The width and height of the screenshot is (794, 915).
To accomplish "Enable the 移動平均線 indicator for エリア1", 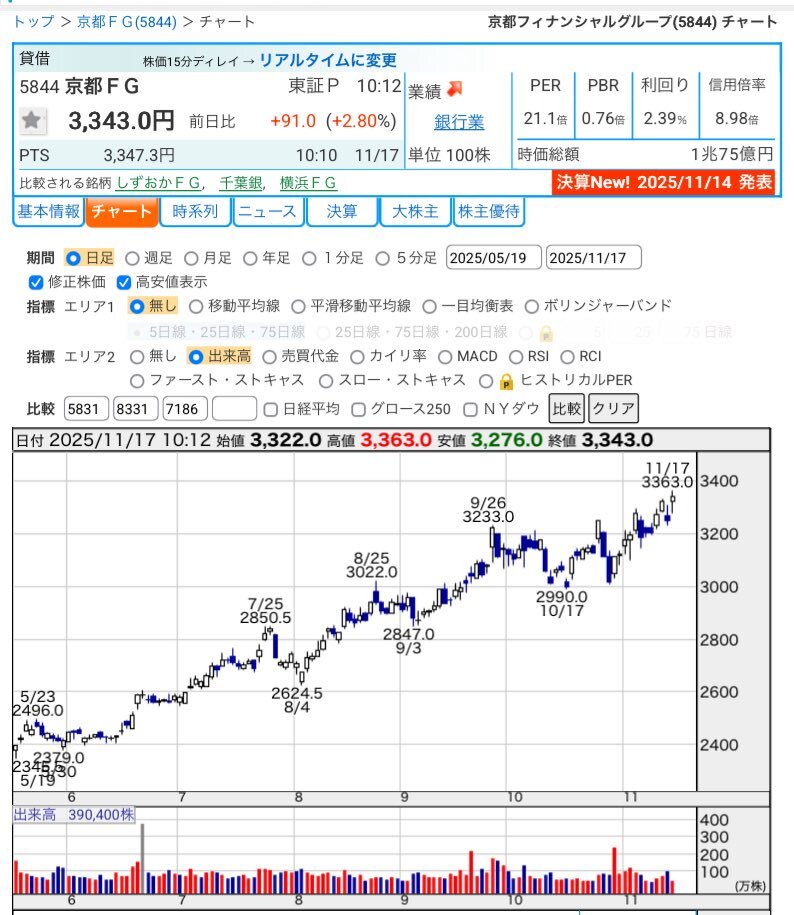I will pos(230,306).
